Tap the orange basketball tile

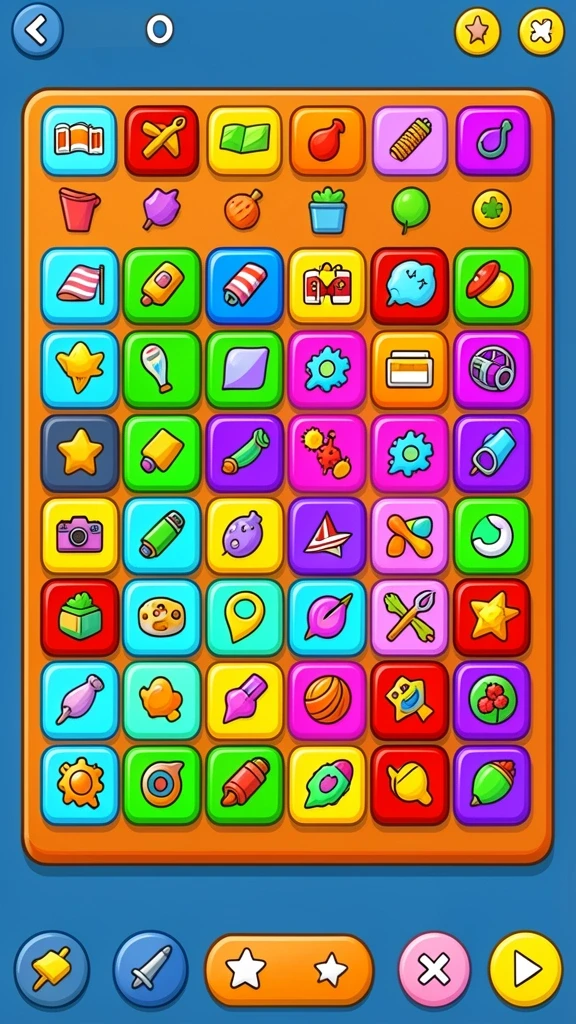[x=327, y=700]
